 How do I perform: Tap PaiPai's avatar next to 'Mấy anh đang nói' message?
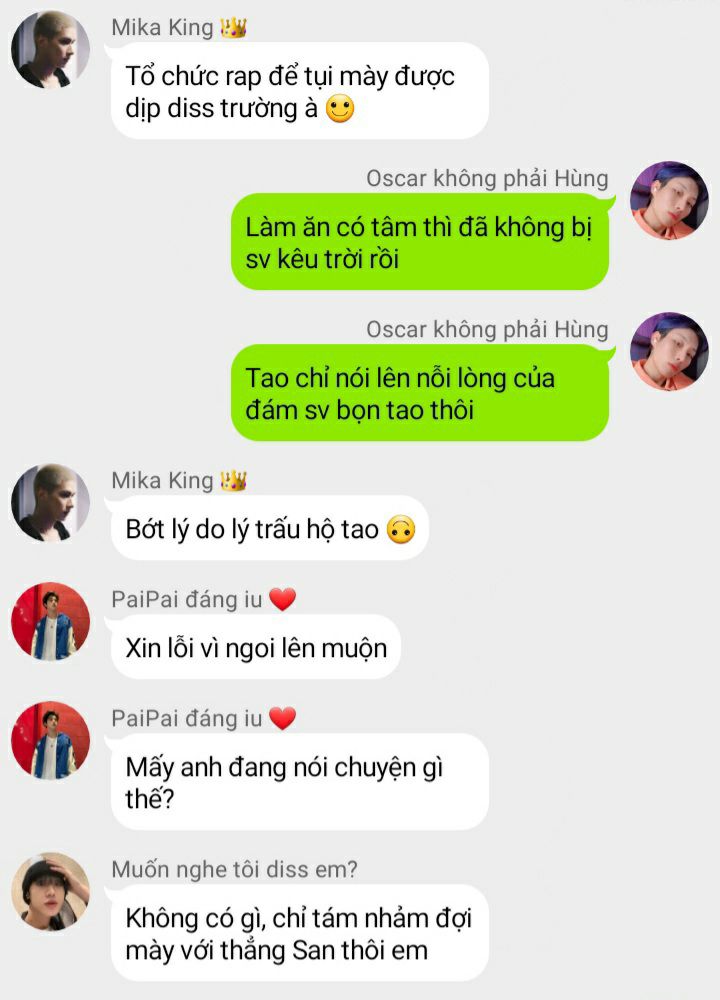50,740
